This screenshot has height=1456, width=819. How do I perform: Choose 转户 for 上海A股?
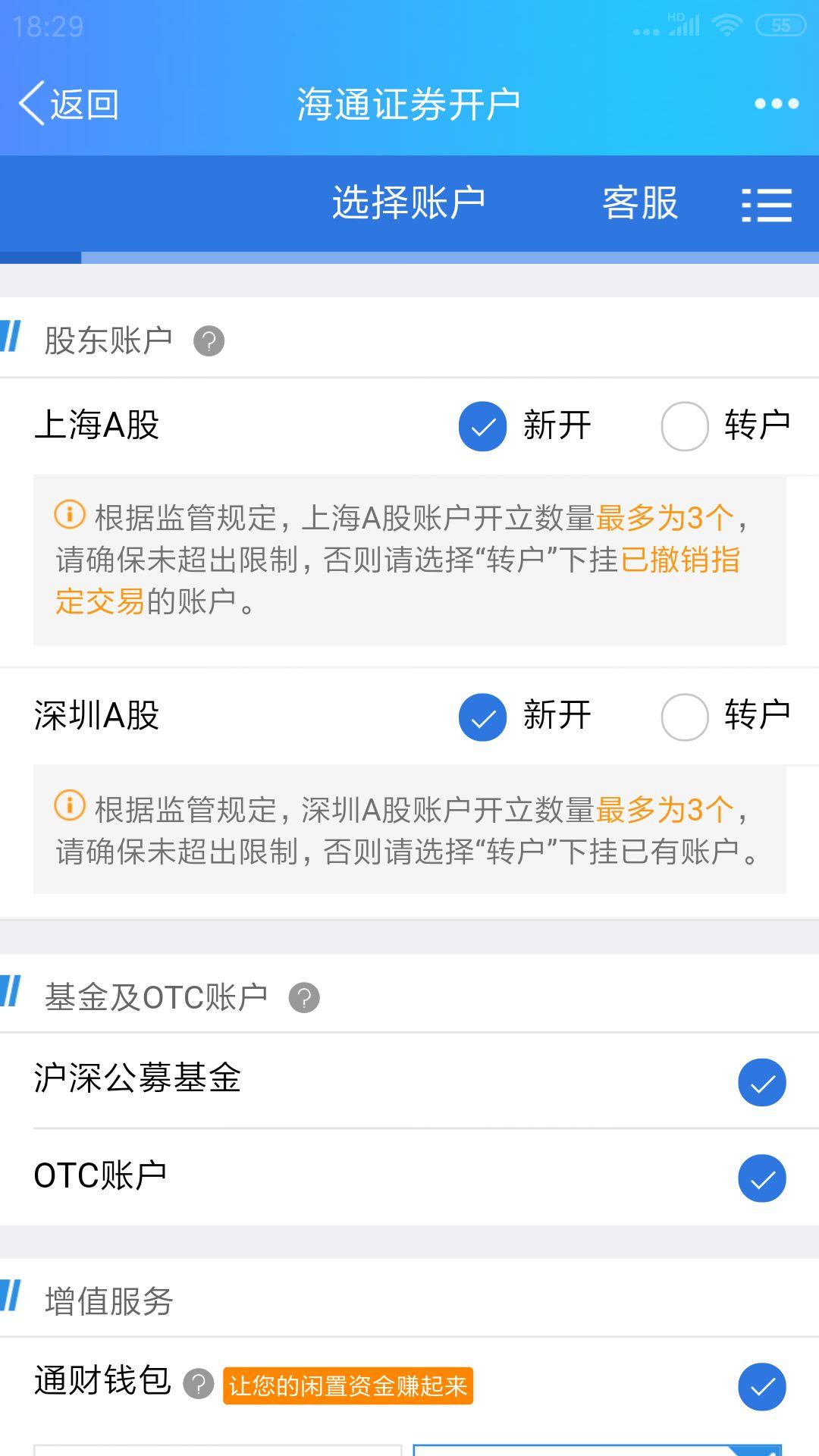[x=685, y=426]
